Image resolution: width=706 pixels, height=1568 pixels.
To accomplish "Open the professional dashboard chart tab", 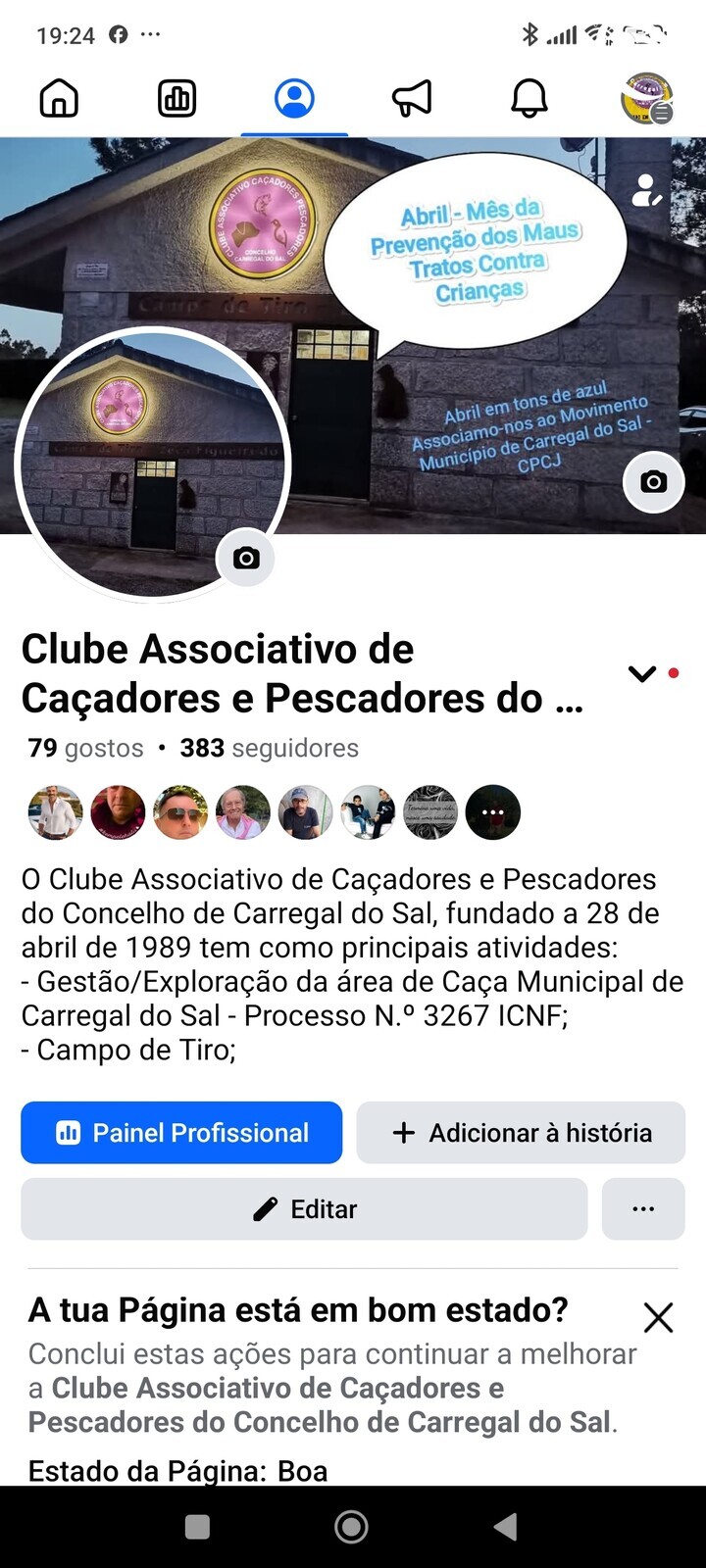I will [176, 98].
